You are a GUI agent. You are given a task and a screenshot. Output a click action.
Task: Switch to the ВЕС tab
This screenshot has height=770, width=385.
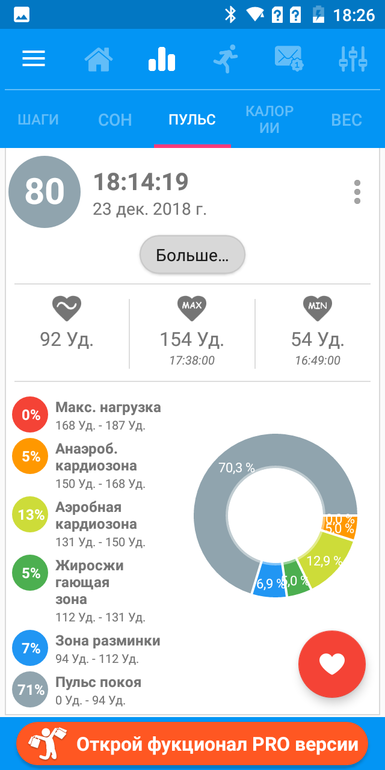(346, 120)
